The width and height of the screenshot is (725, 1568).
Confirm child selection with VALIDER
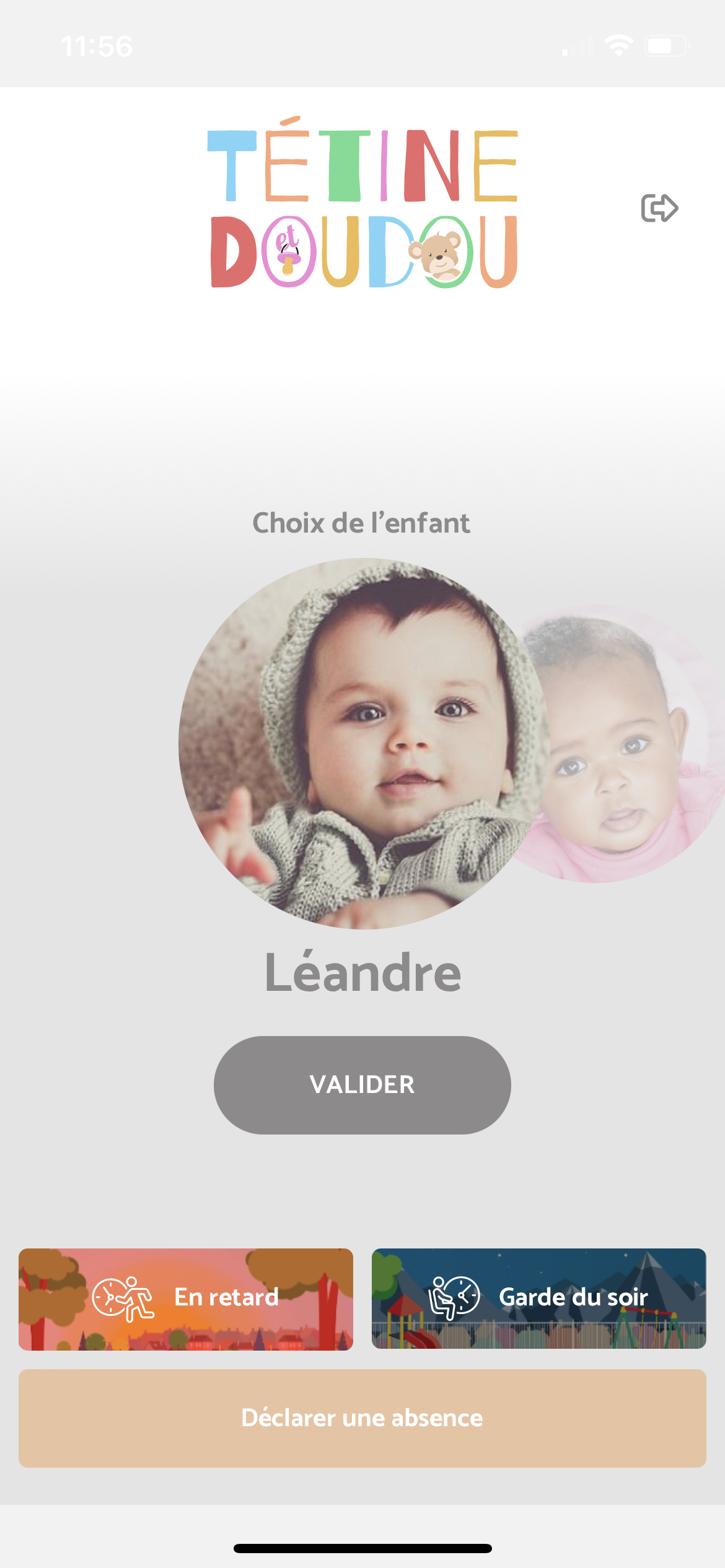pyautogui.click(x=362, y=1085)
